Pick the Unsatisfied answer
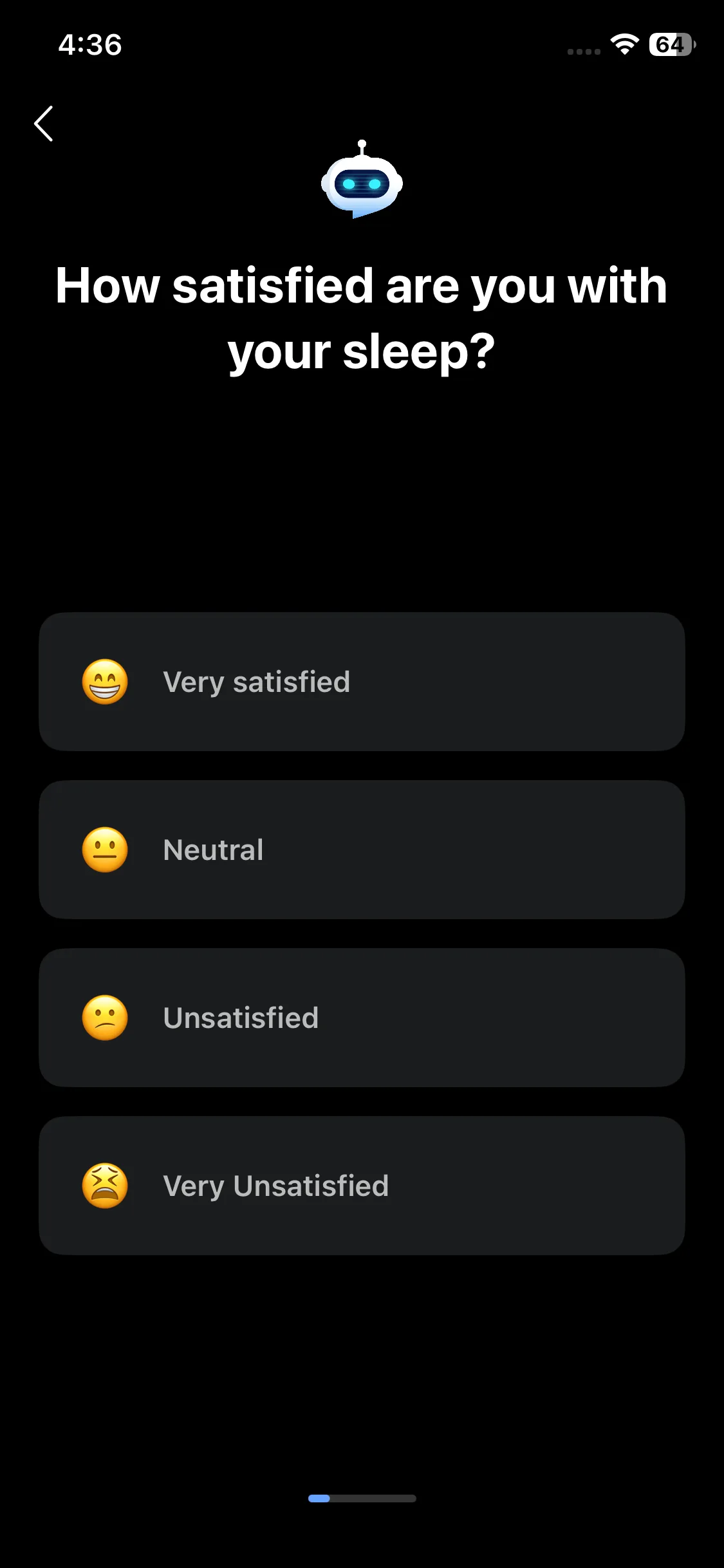 tap(362, 1018)
